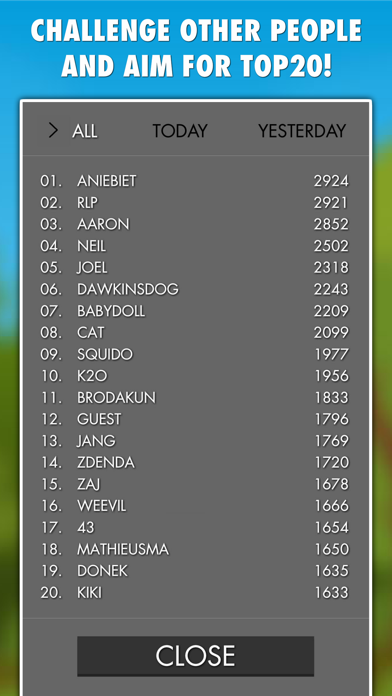Switch to the TODAY leaderboard tab
This screenshot has width=392, height=696.
pyautogui.click(x=180, y=131)
